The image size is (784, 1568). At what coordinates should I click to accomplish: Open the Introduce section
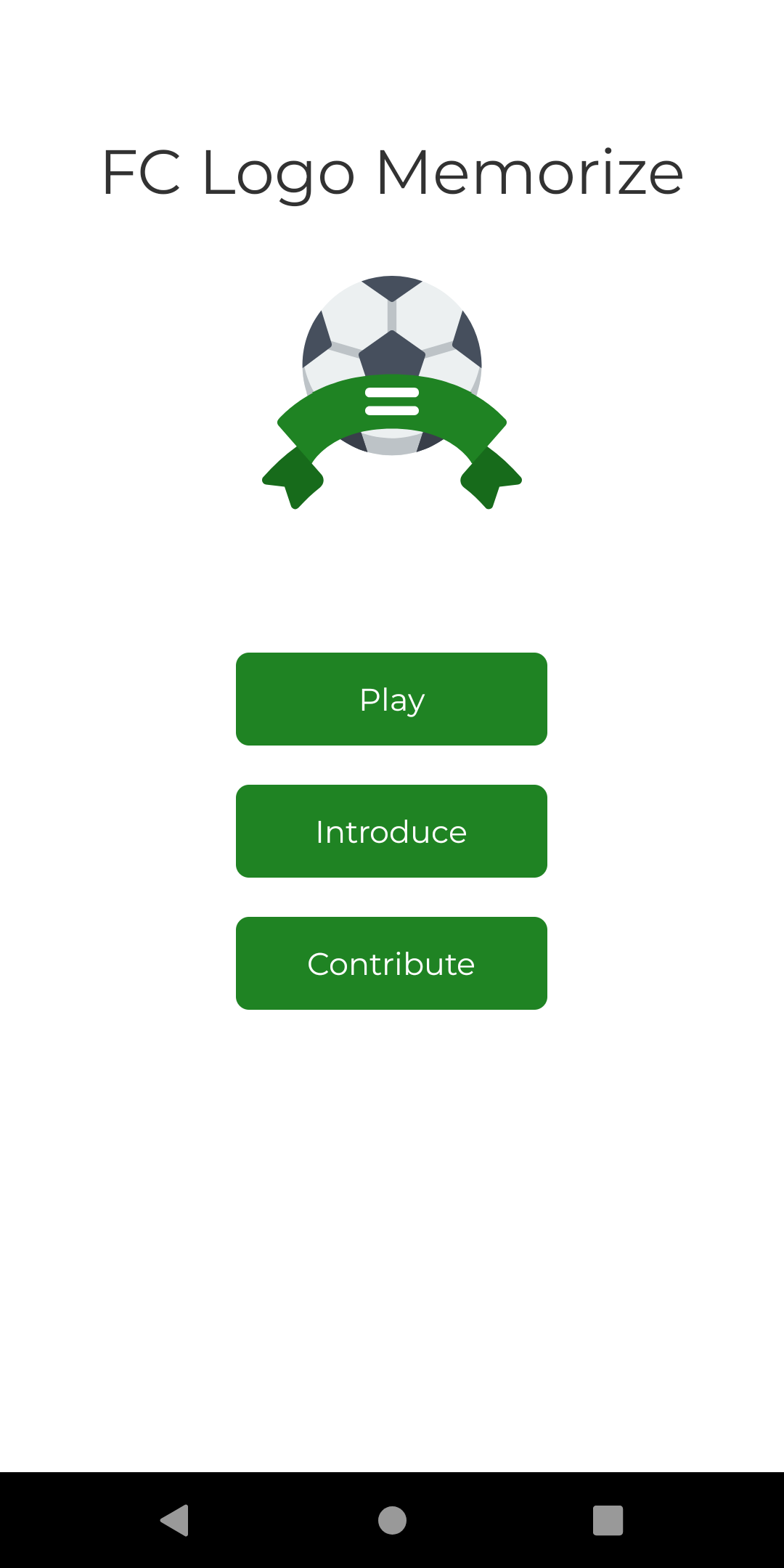coord(391,831)
